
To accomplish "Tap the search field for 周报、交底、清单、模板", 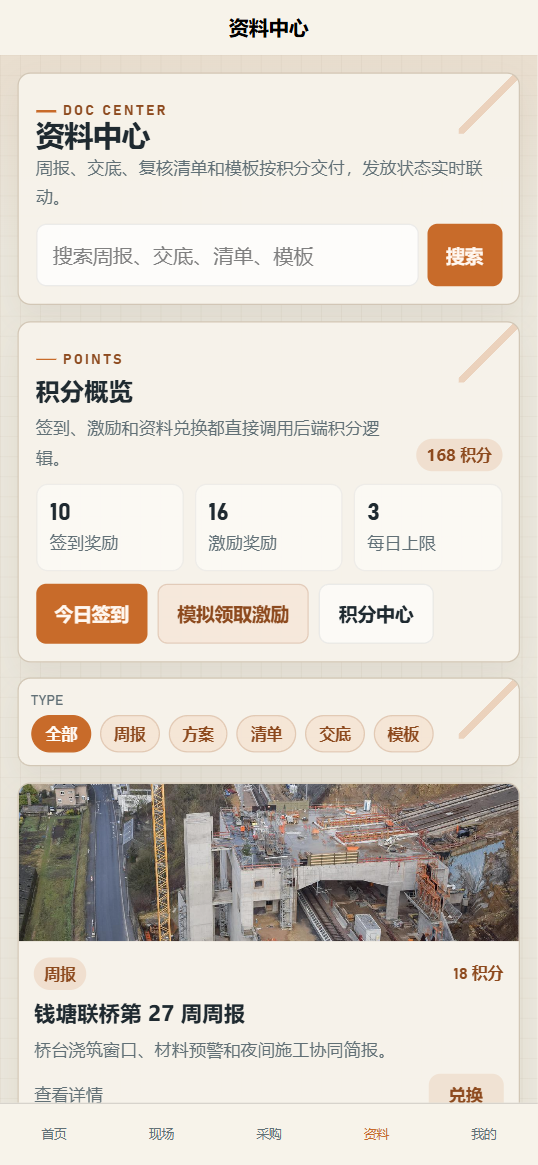I will point(227,255).
